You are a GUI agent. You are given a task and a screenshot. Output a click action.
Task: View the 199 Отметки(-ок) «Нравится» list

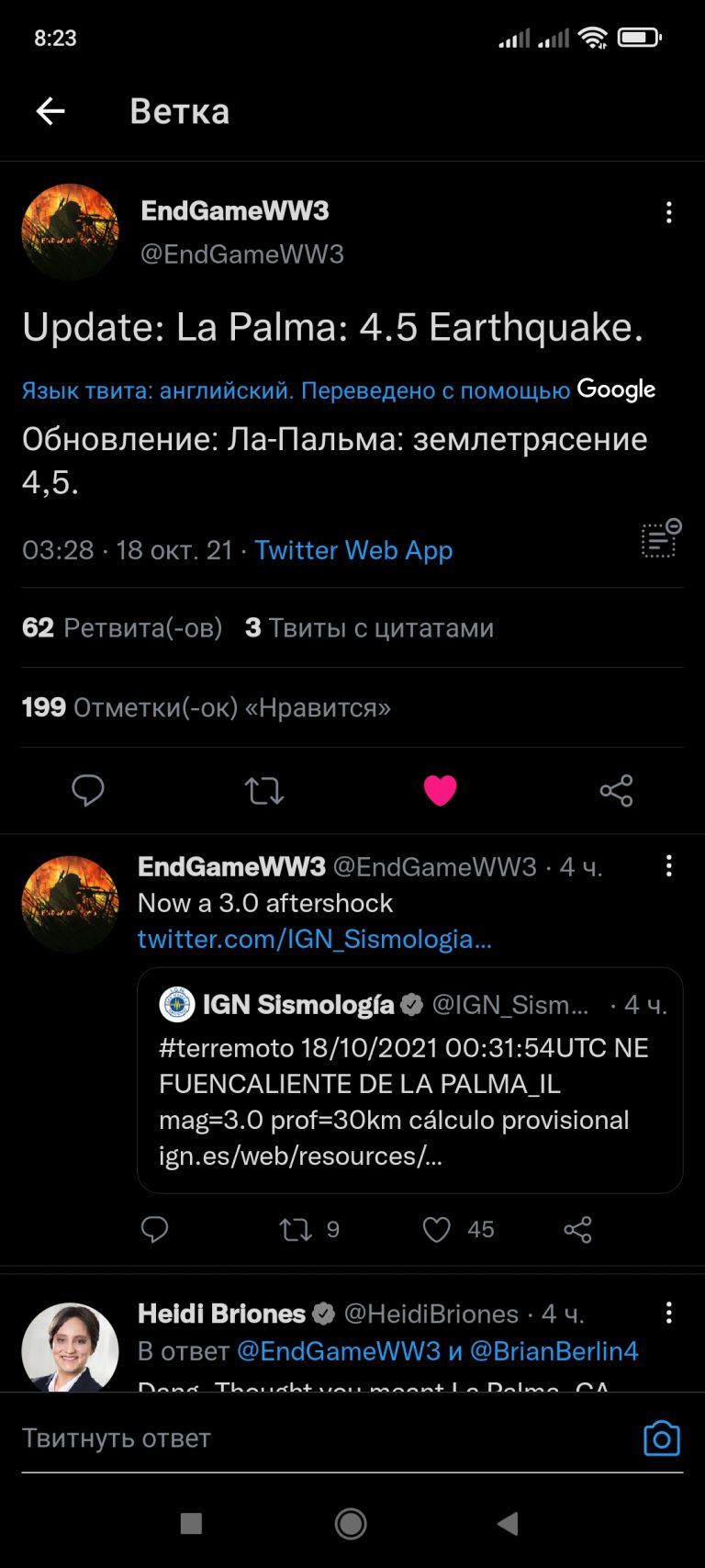[x=207, y=707]
